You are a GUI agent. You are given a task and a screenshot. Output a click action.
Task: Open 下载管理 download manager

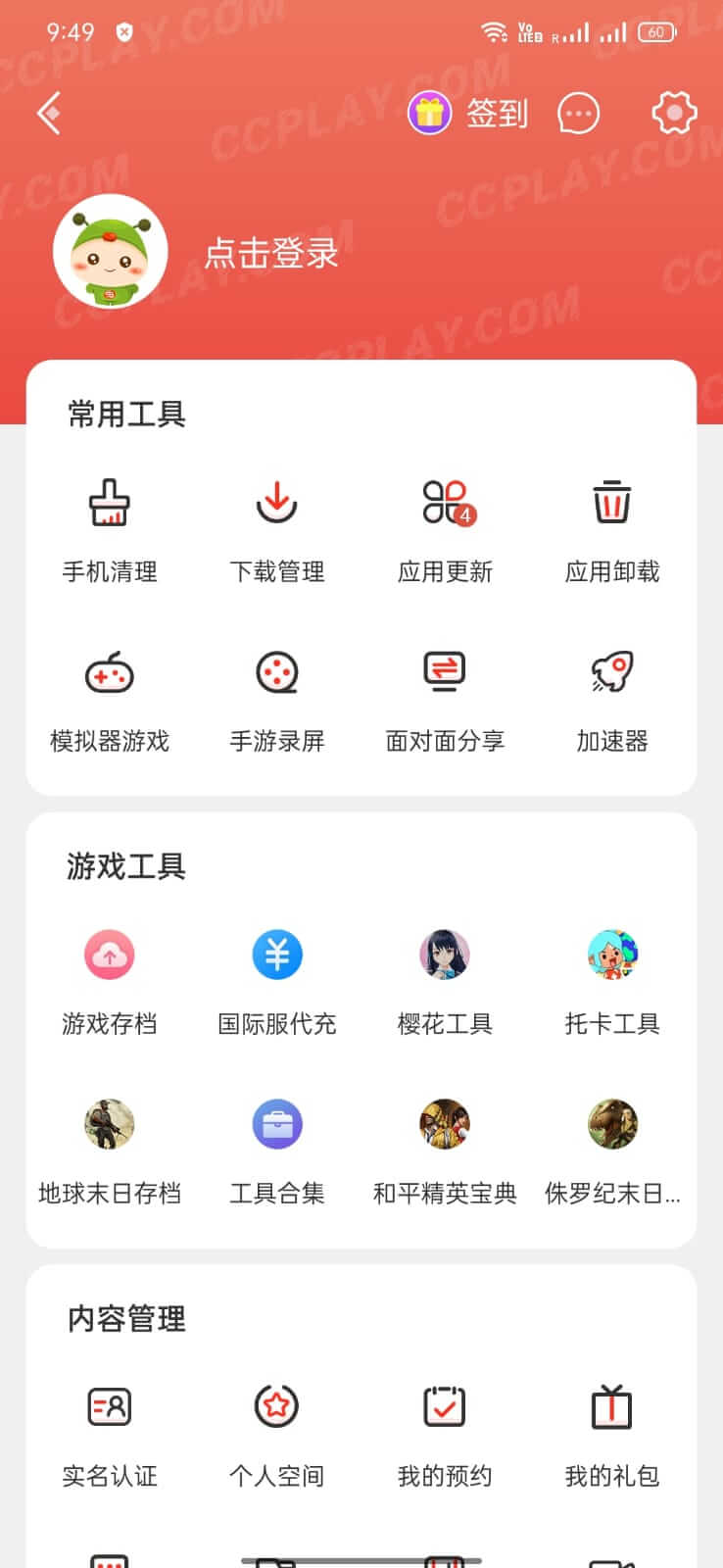pyautogui.click(x=277, y=529)
